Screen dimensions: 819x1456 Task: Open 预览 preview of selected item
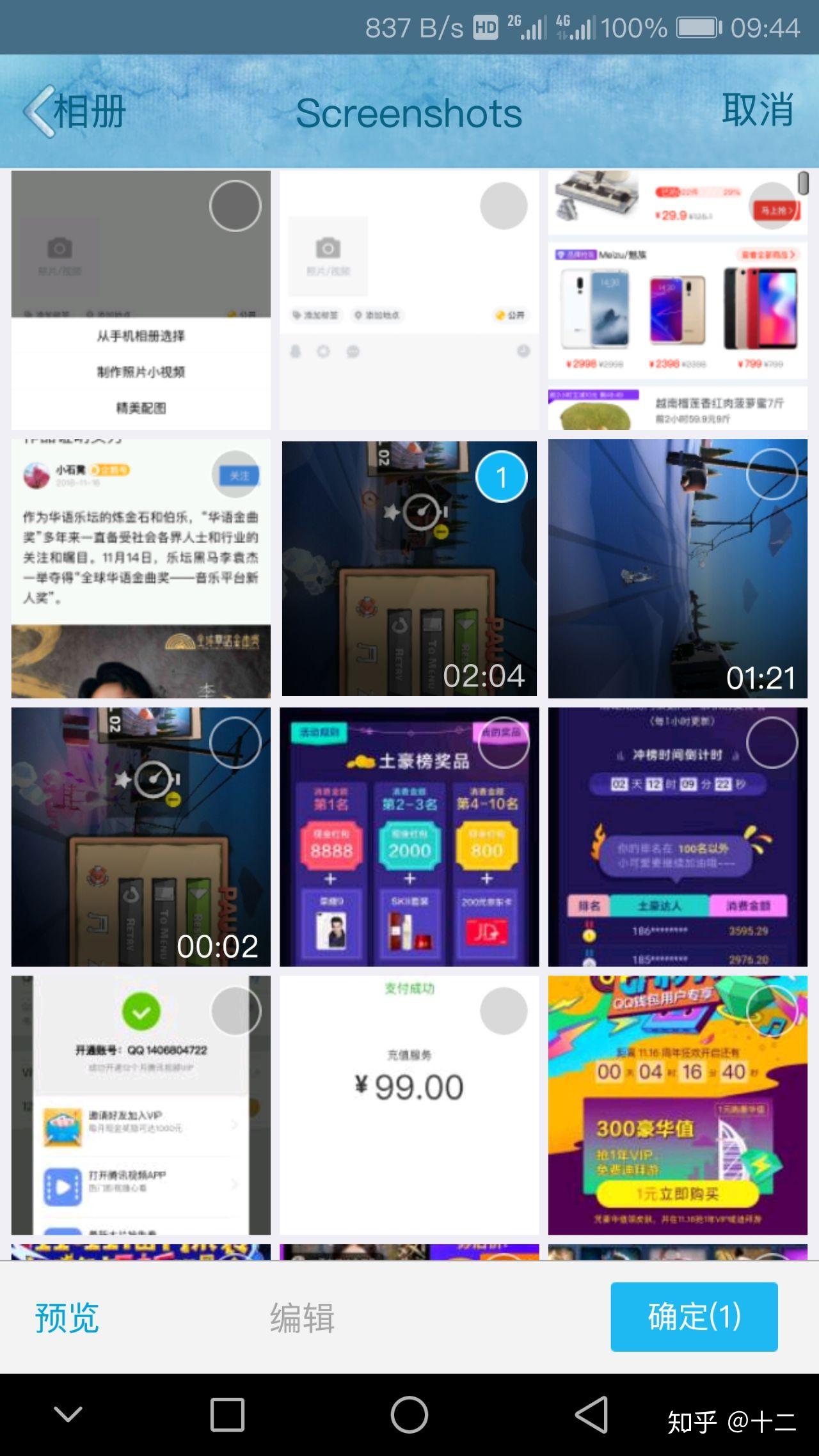coord(67,1318)
